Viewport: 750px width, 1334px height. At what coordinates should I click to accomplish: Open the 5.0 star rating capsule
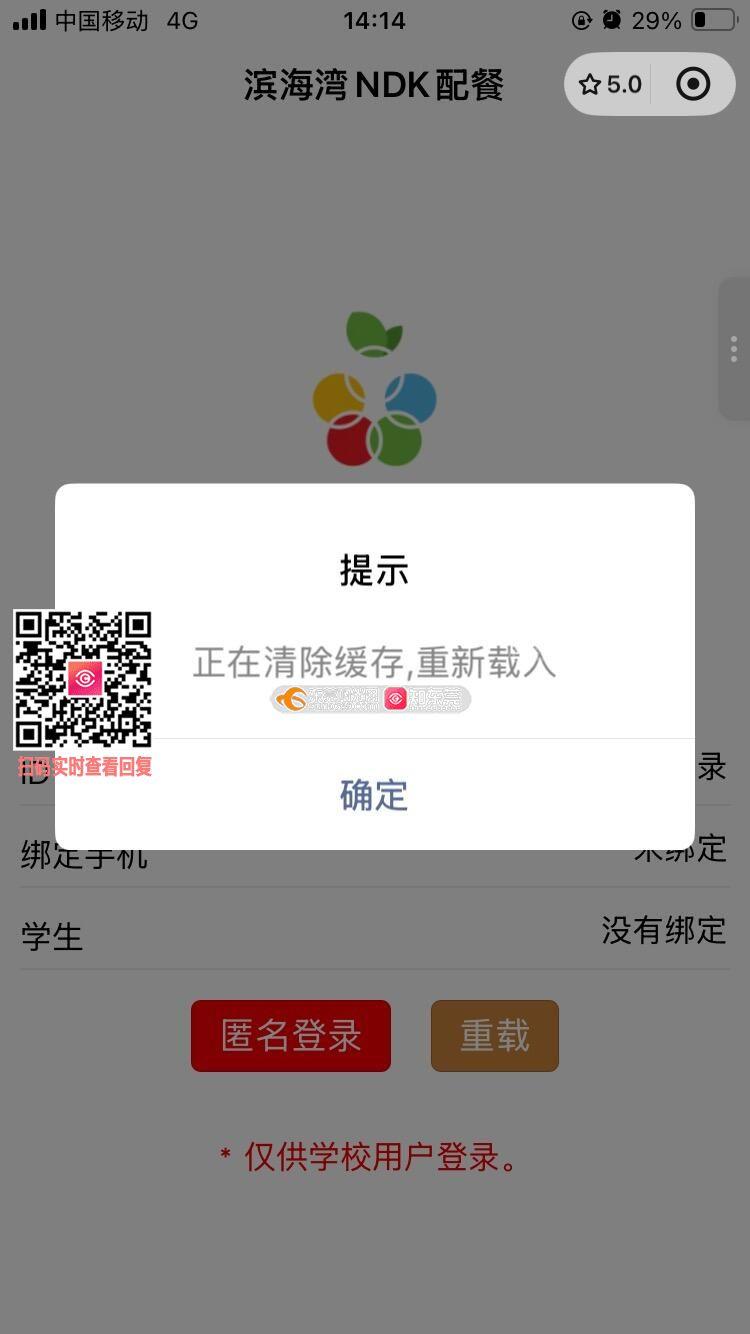click(610, 84)
